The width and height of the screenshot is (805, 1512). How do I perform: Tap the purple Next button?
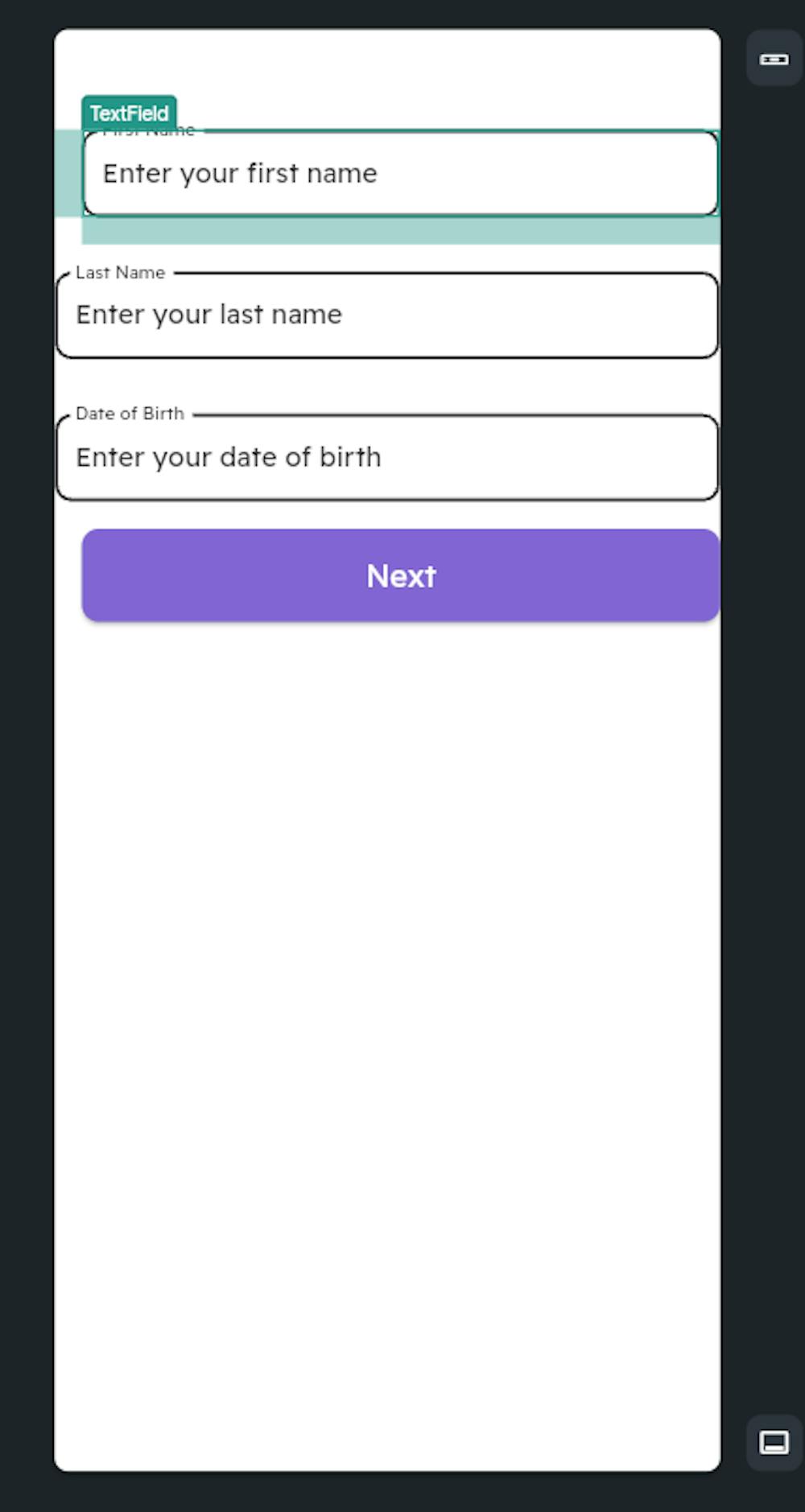(400, 575)
